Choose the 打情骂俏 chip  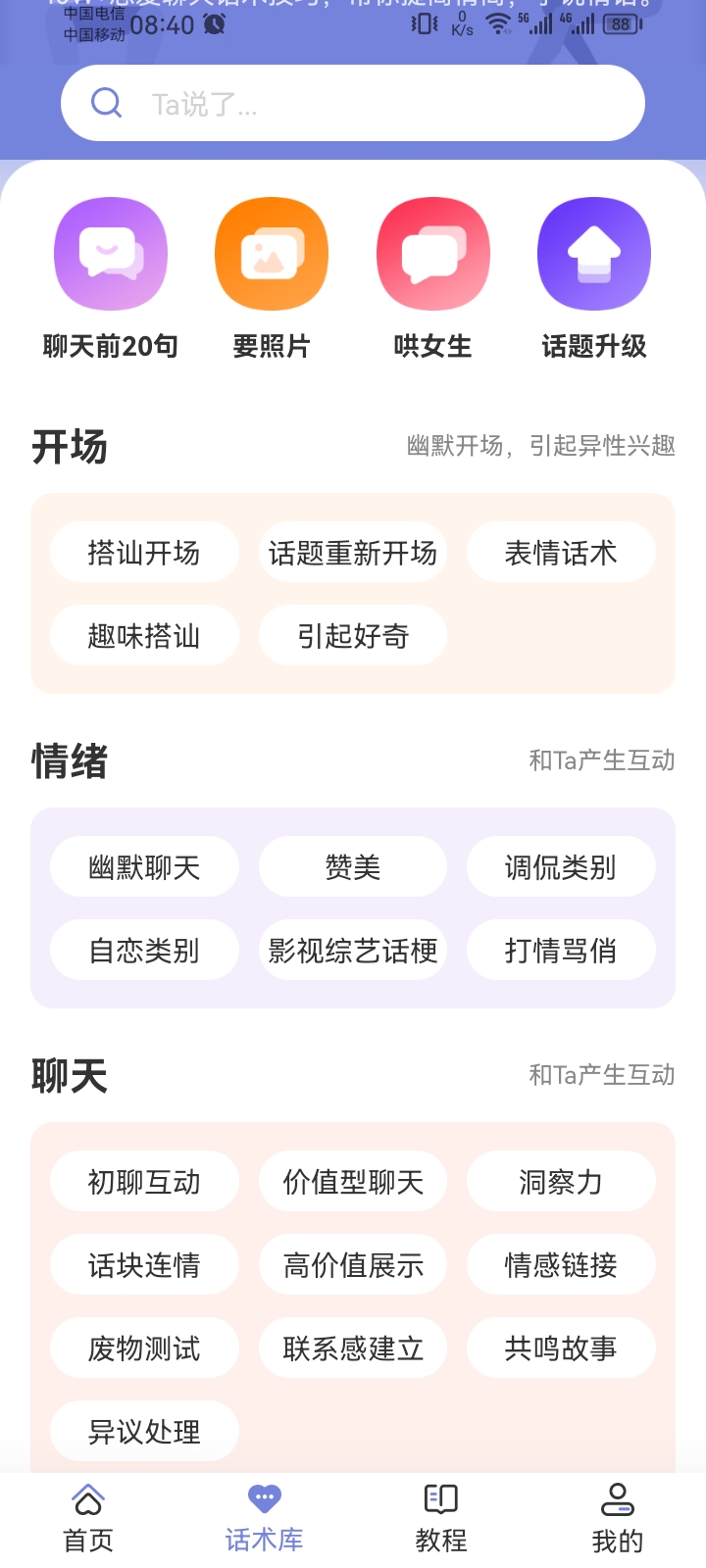click(x=561, y=951)
